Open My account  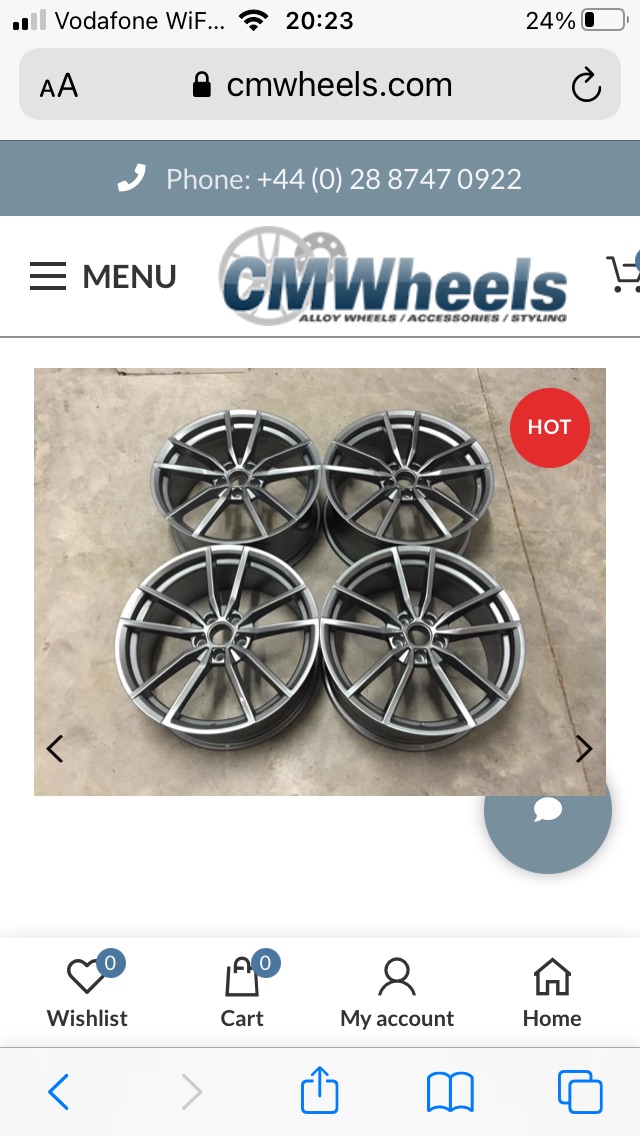[397, 993]
